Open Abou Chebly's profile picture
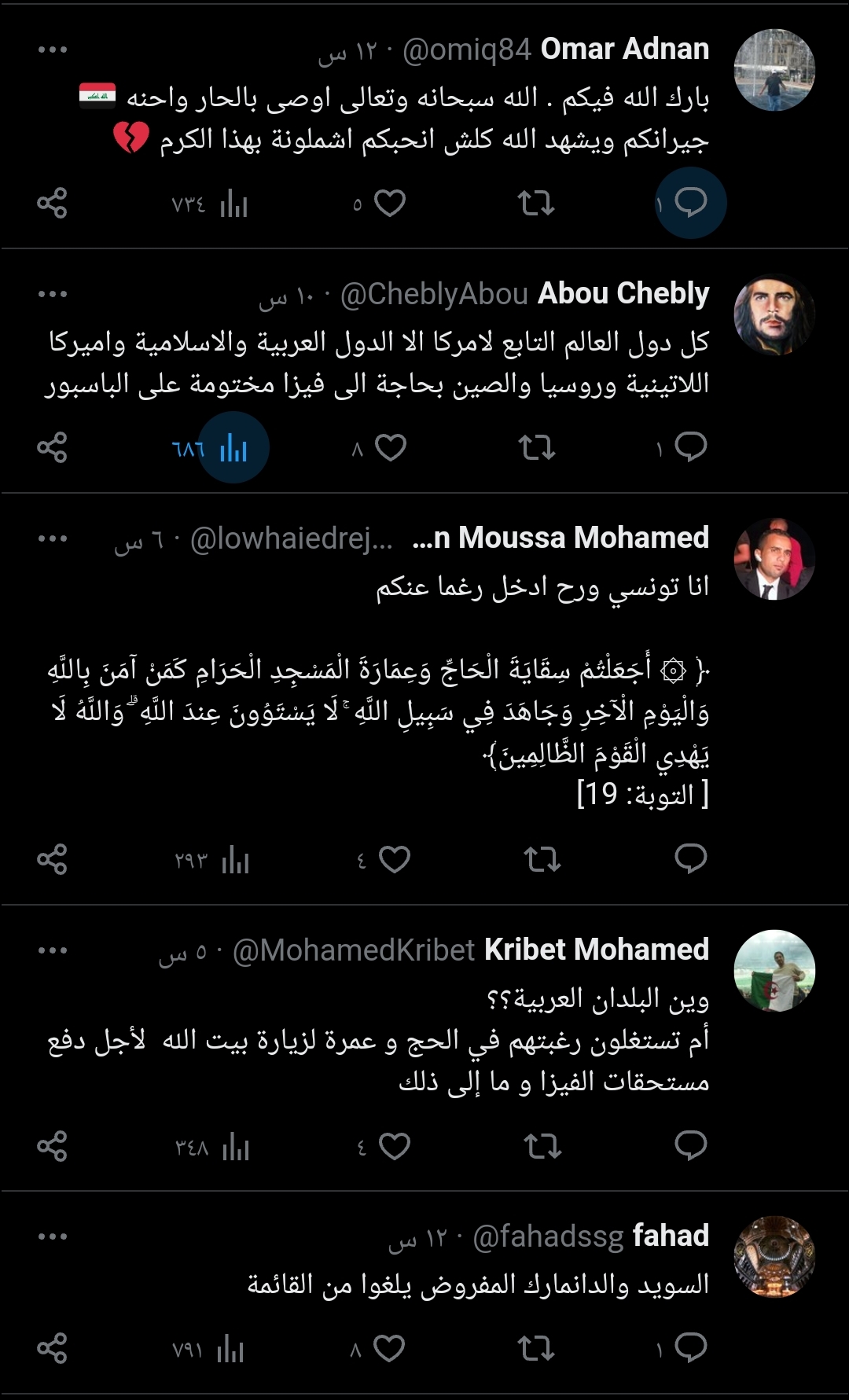The width and height of the screenshot is (849, 1400). click(774, 314)
